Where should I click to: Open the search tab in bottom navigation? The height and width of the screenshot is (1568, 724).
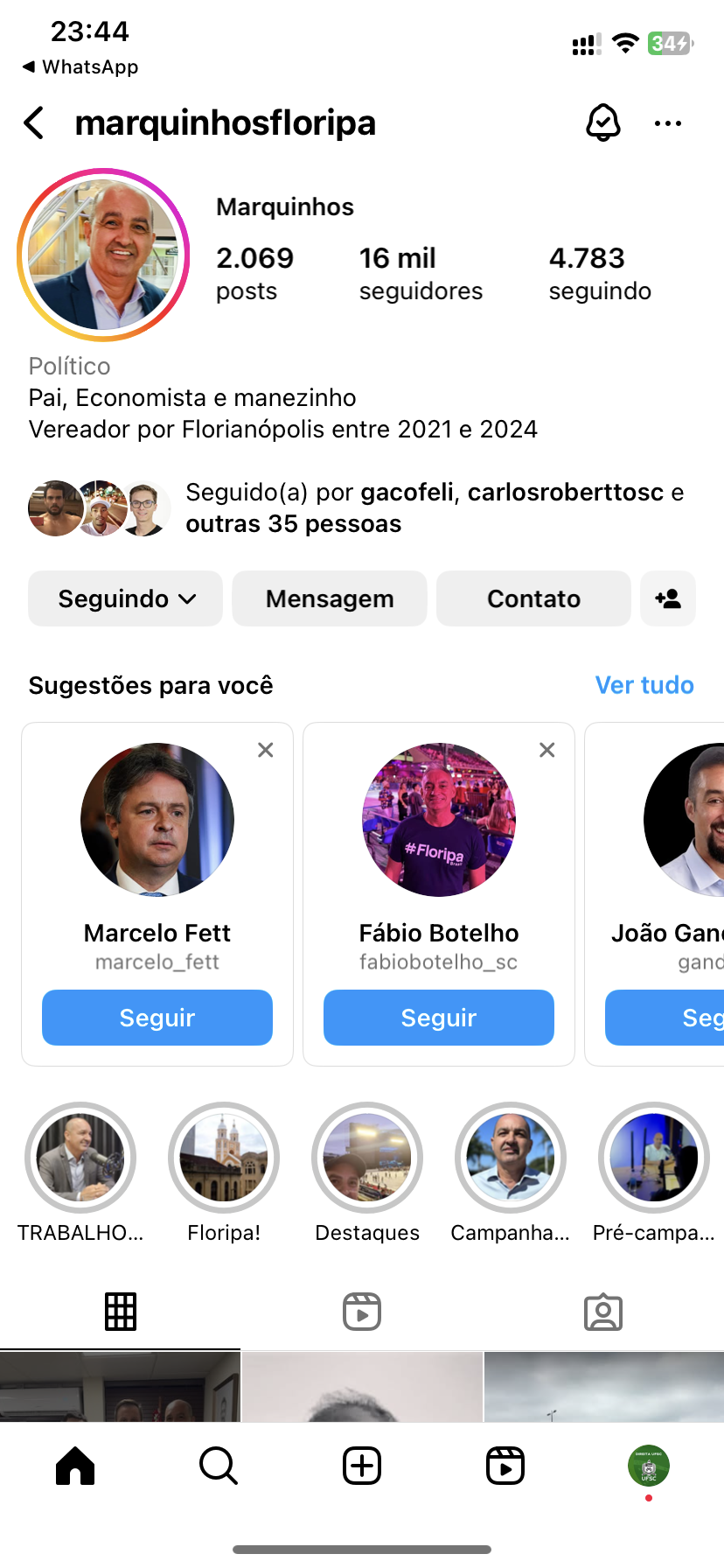[219, 1466]
